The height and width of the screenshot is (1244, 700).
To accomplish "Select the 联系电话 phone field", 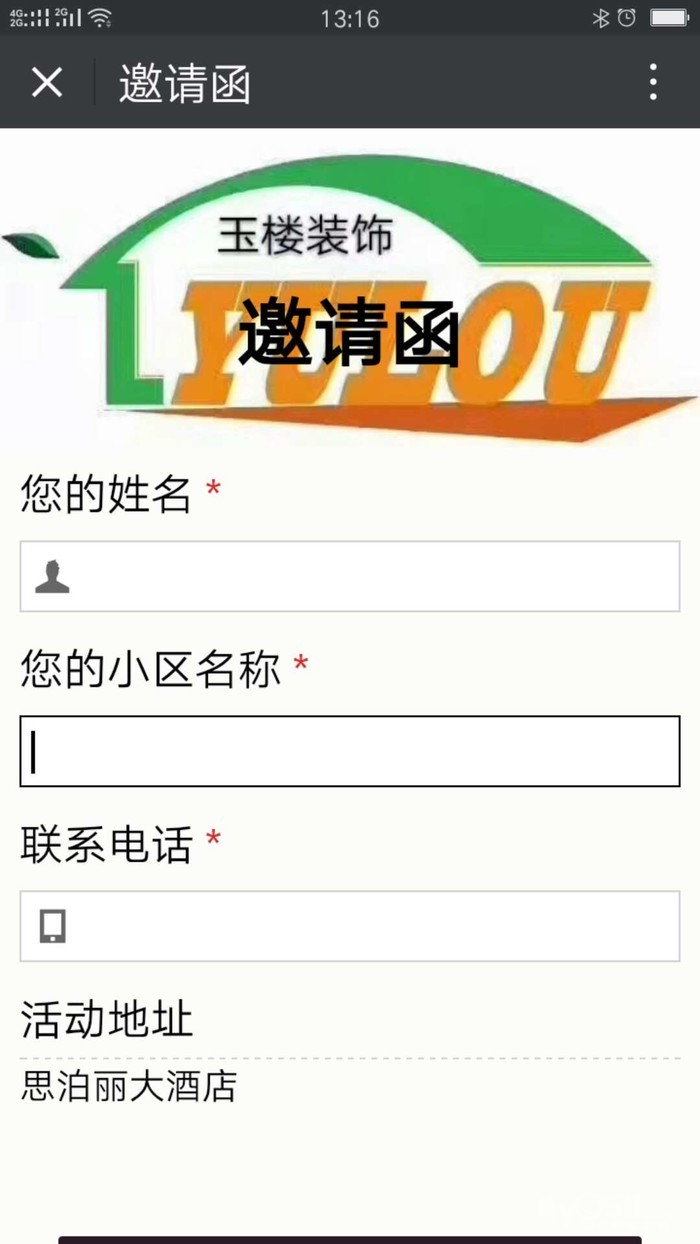I will (350, 926).
